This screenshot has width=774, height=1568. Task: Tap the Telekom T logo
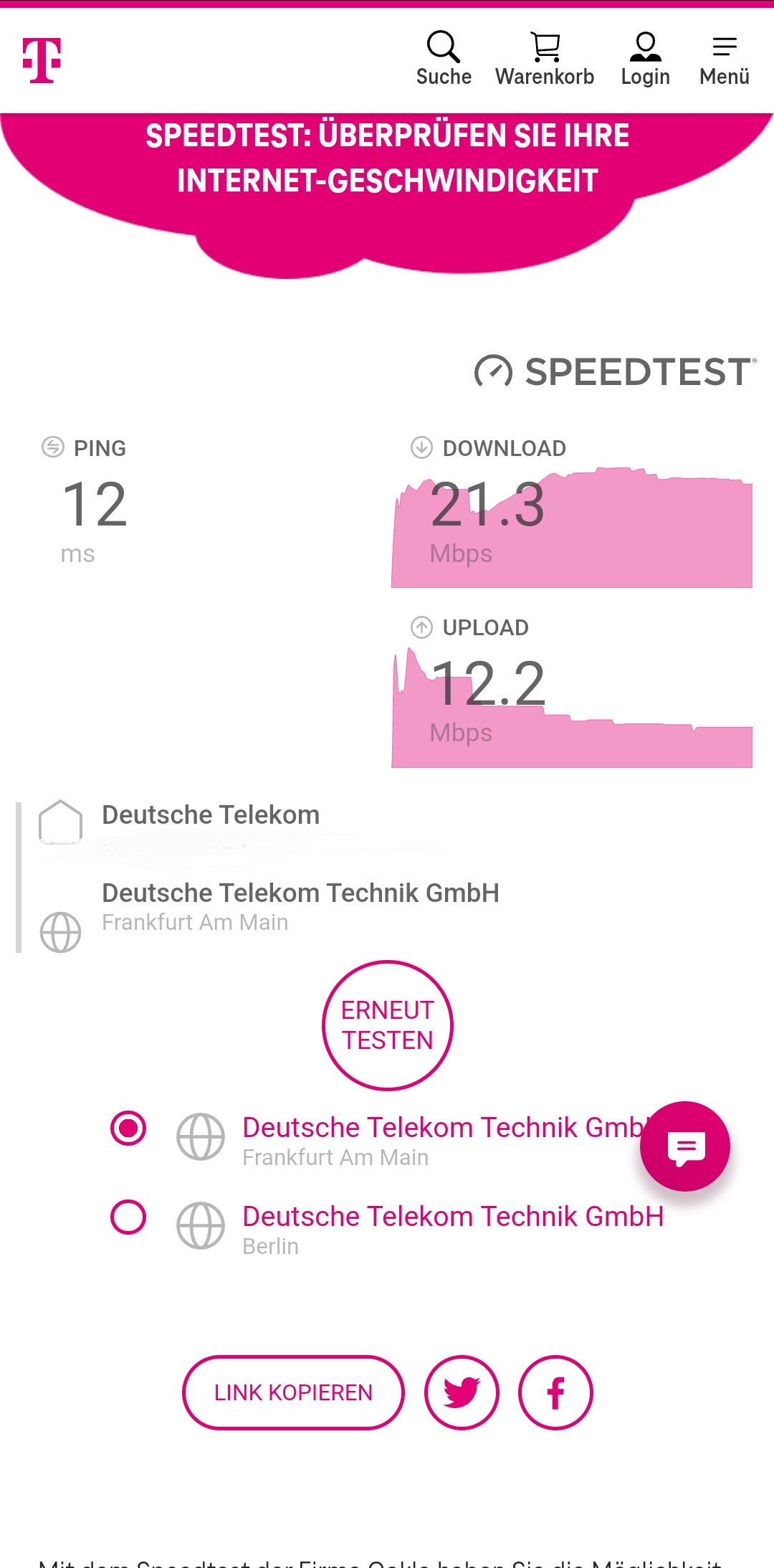(42, 60)
